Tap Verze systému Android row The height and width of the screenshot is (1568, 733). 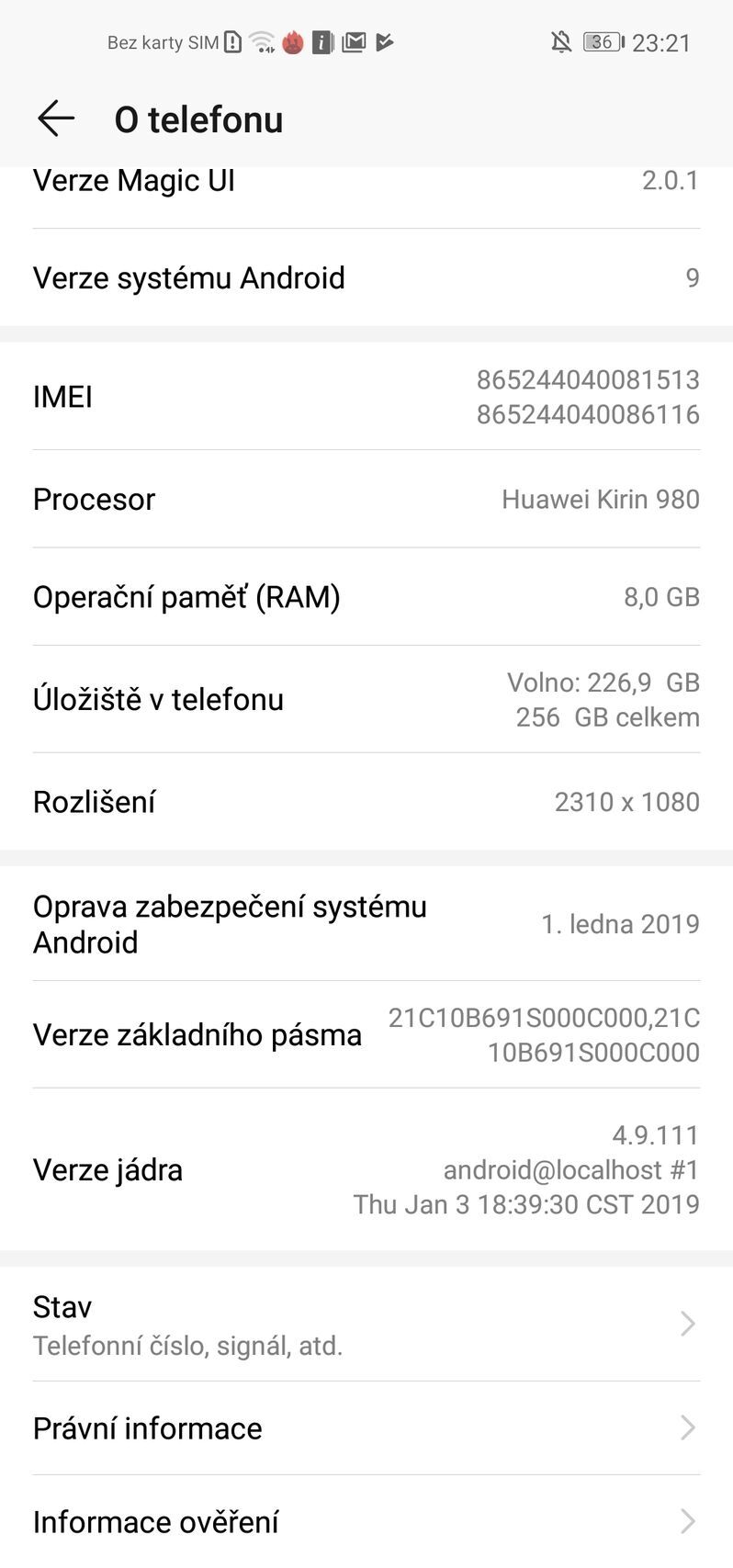coord(366,277)
